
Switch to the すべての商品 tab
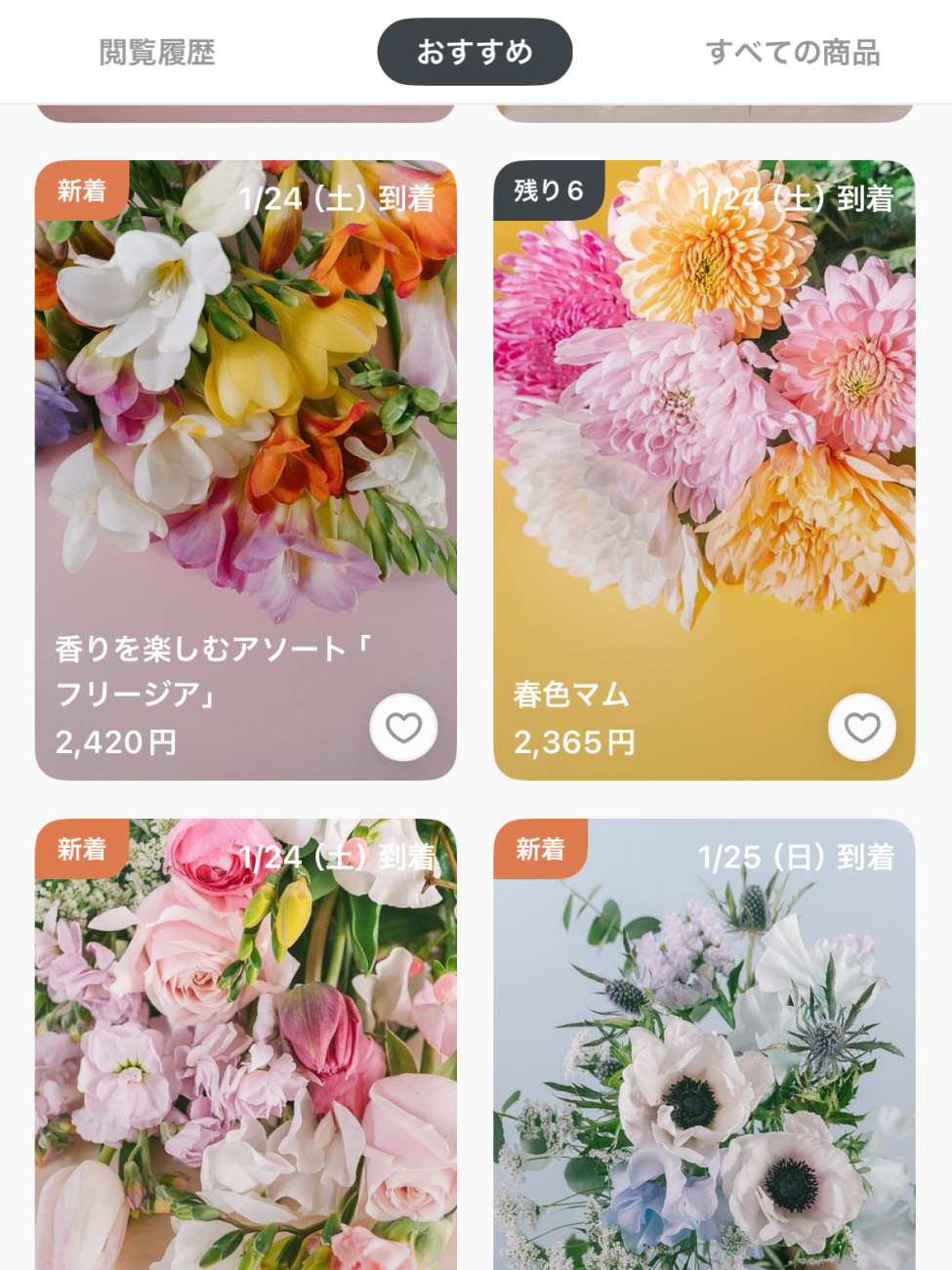pyautogui.click(x=793, y=52)
